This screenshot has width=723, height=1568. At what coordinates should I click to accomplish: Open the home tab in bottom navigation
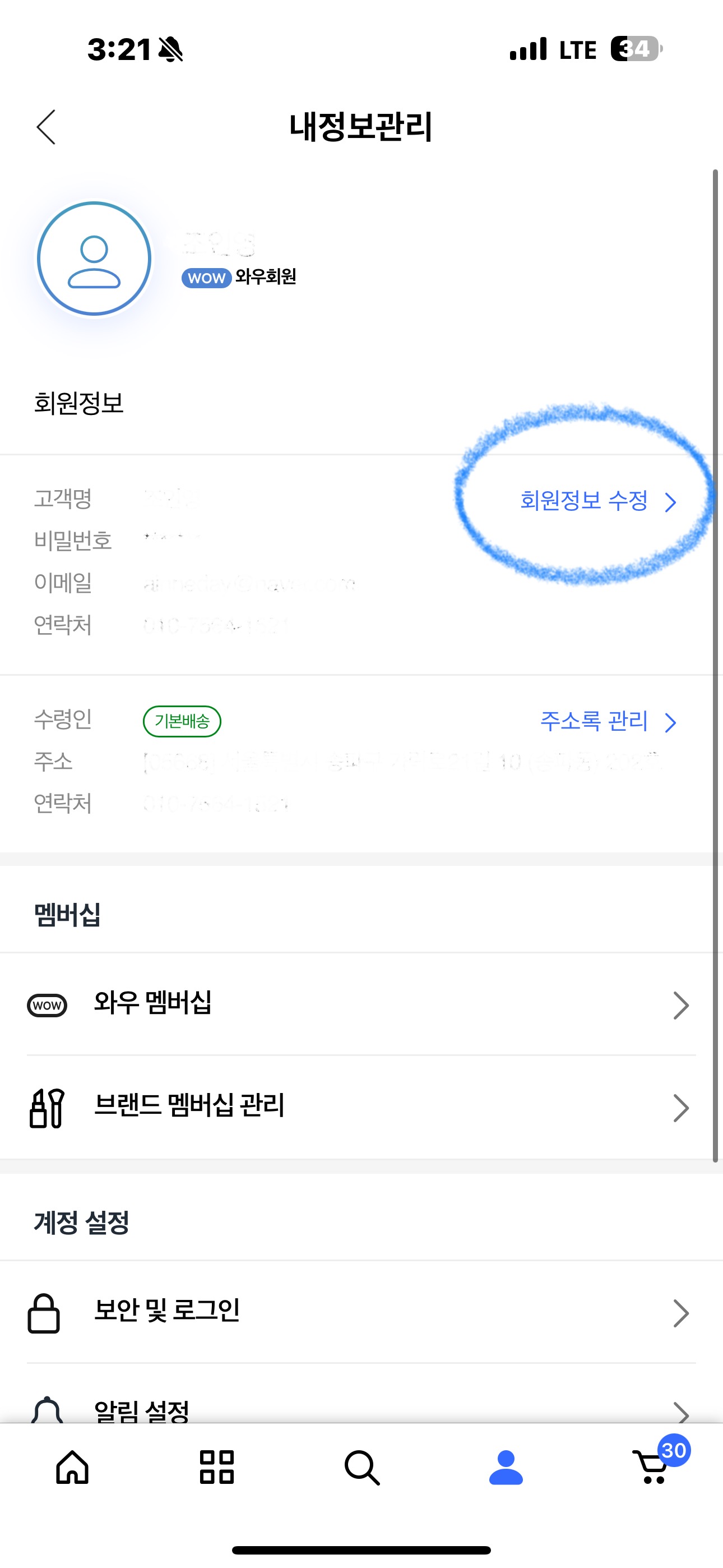[72, 1468]
